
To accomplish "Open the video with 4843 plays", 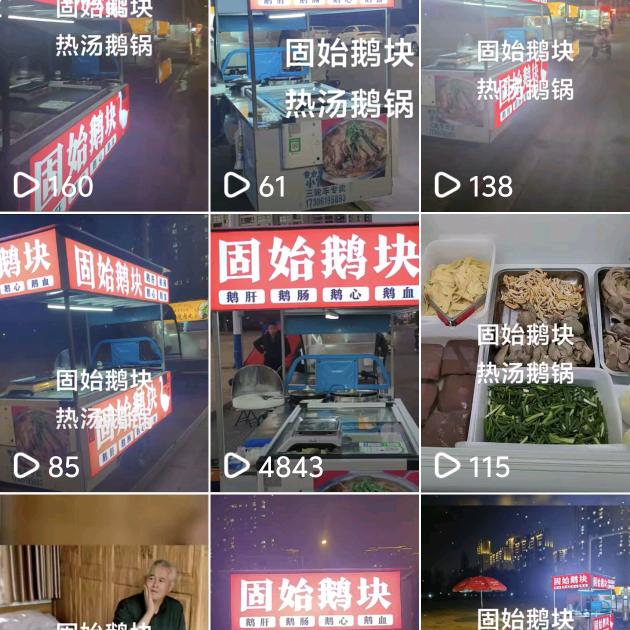I will pos(314,352).
